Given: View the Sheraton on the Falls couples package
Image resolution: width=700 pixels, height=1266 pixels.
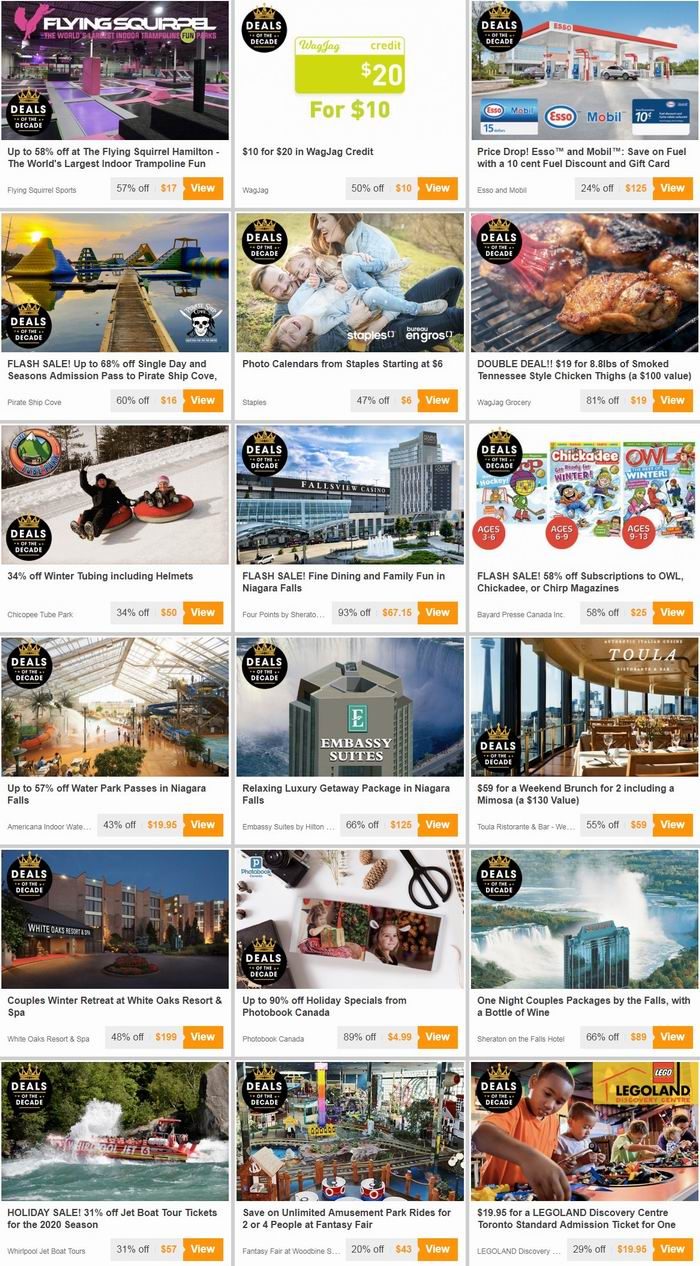Looking at the screenshot, I should tap(672, 1037).
